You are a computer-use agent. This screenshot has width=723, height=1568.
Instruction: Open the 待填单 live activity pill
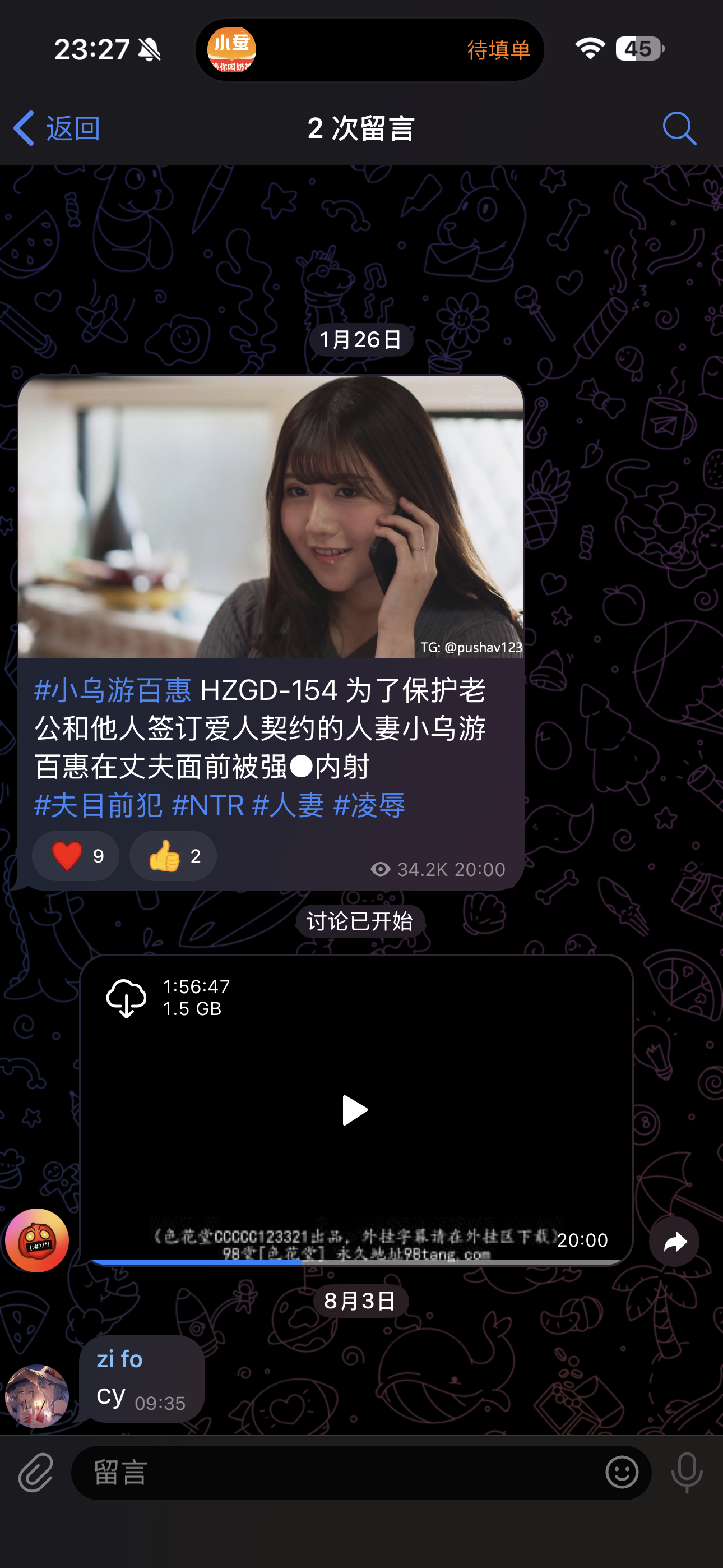point(369,50)
